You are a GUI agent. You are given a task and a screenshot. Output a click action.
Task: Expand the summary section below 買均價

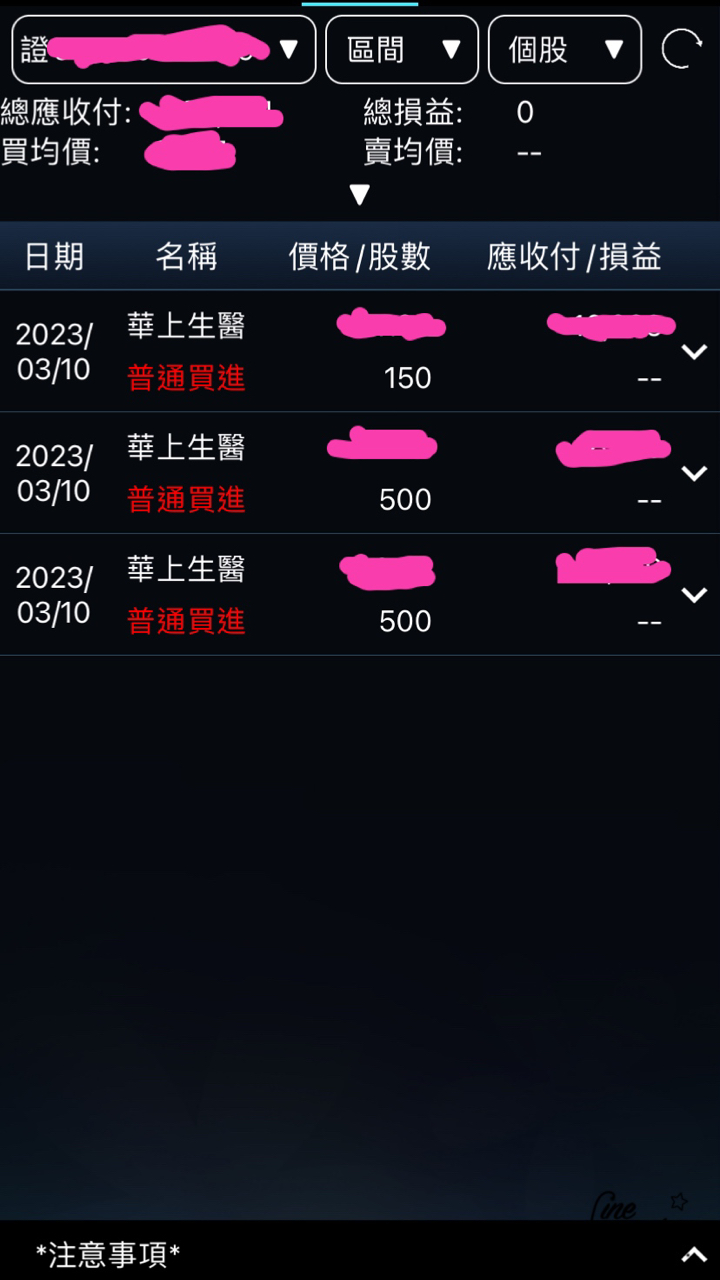[360, 195]
